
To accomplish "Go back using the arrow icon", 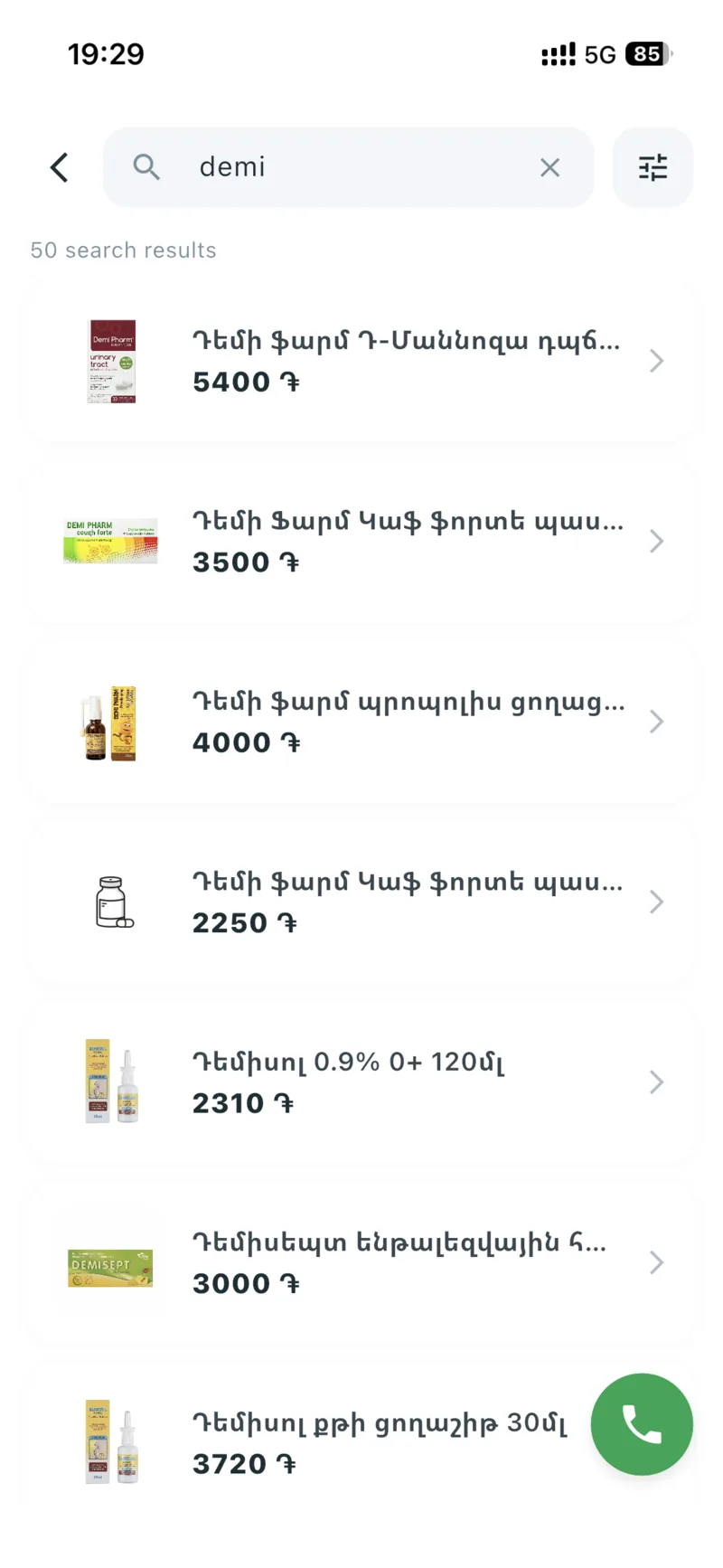I will click(x=60, y=167).
